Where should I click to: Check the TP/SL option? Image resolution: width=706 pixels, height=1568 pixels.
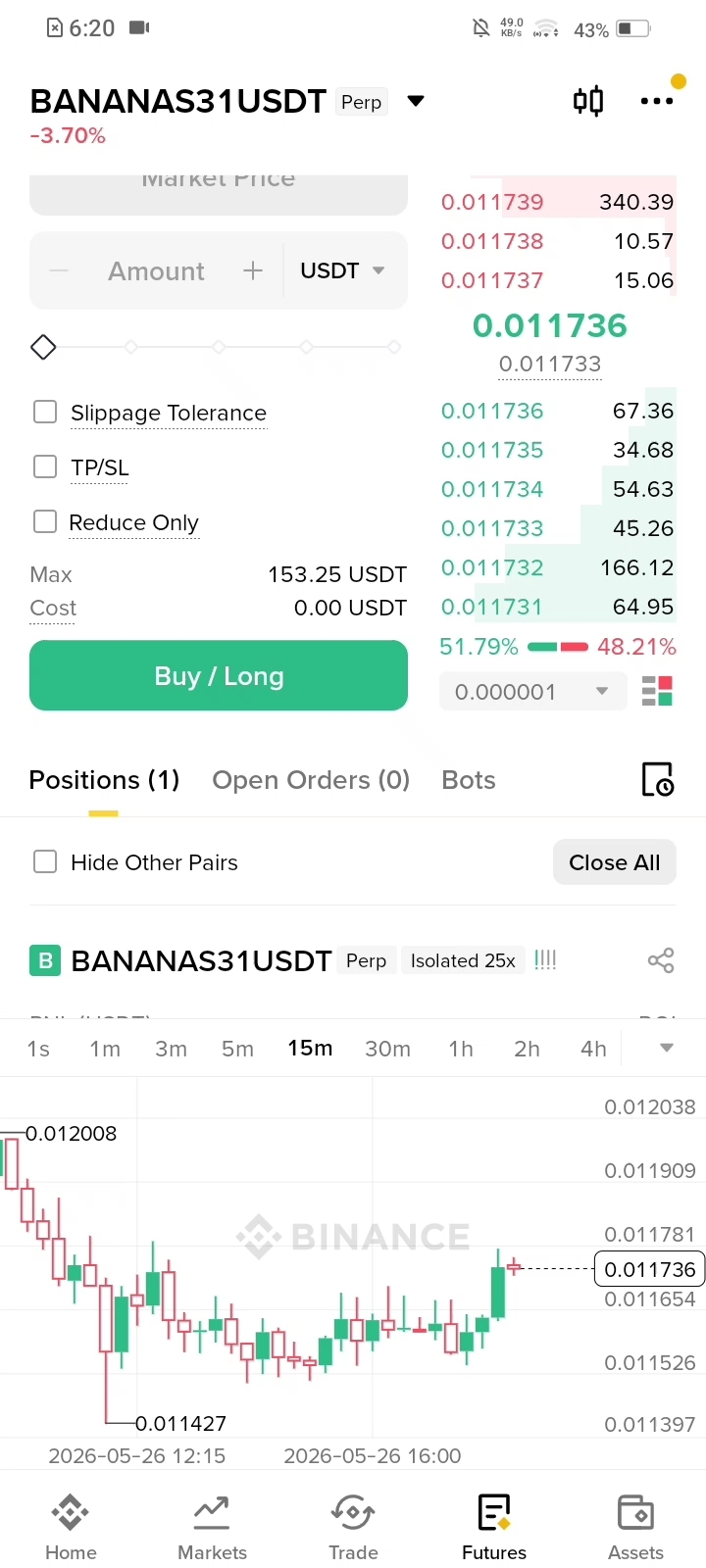(45, 466)
